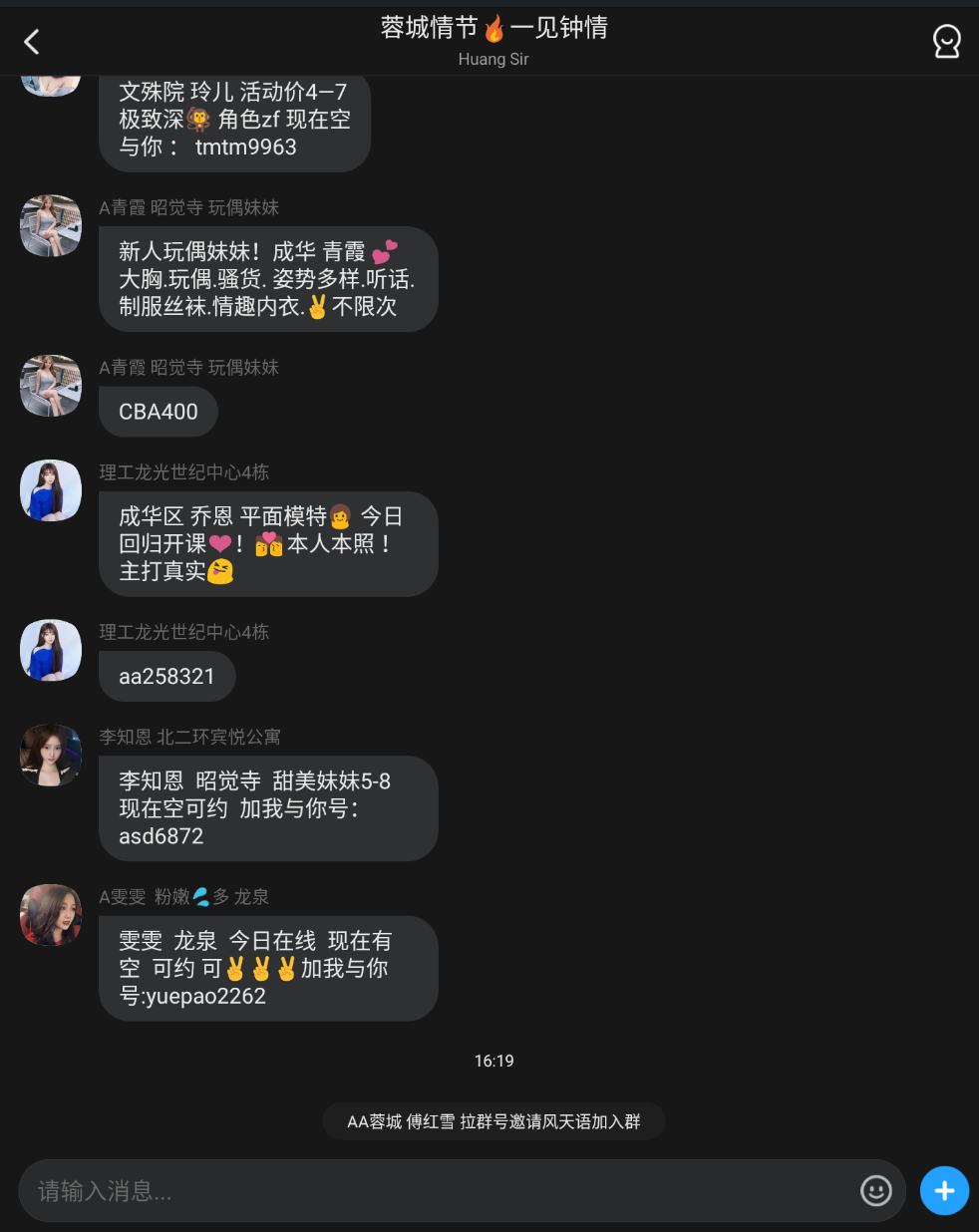This screenshot has width=979, height=1232.
Task: Click the 请输入消息 text input field
Action: pyautogui.click(x=299, y=1190)
